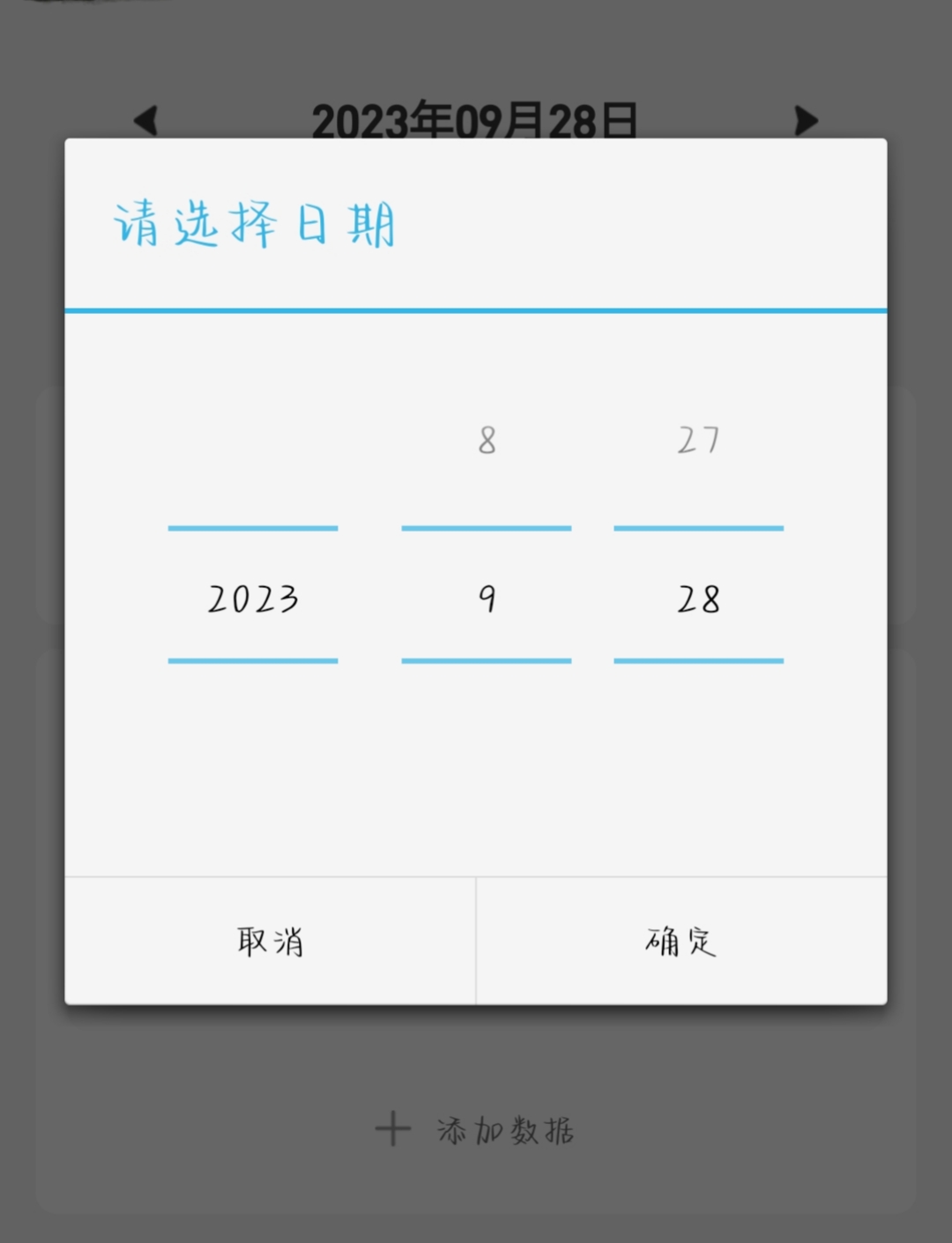The image size is (952, 1243).
Task: Confirm the date with 确定
Action: [681, 941]
